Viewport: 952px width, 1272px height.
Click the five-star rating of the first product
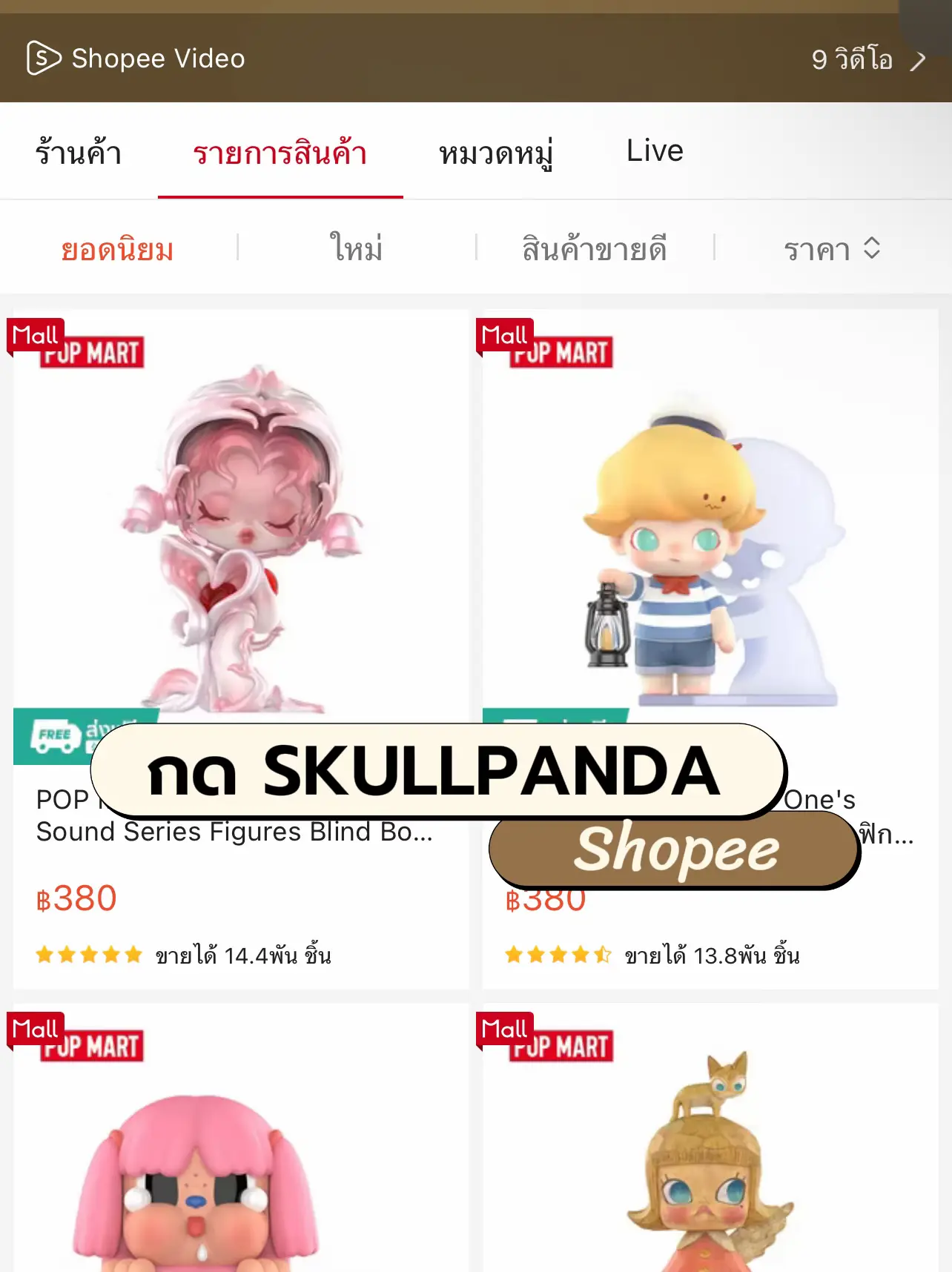[x=89, y=955]
